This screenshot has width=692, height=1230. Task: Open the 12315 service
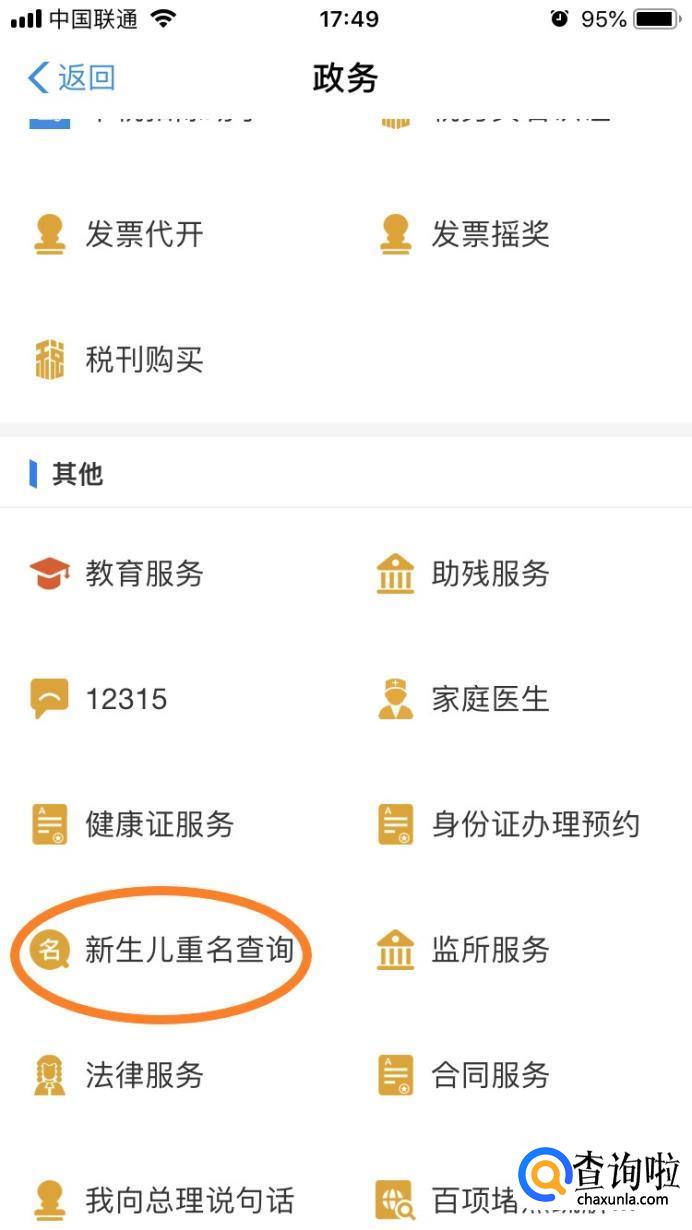[125, 699]
